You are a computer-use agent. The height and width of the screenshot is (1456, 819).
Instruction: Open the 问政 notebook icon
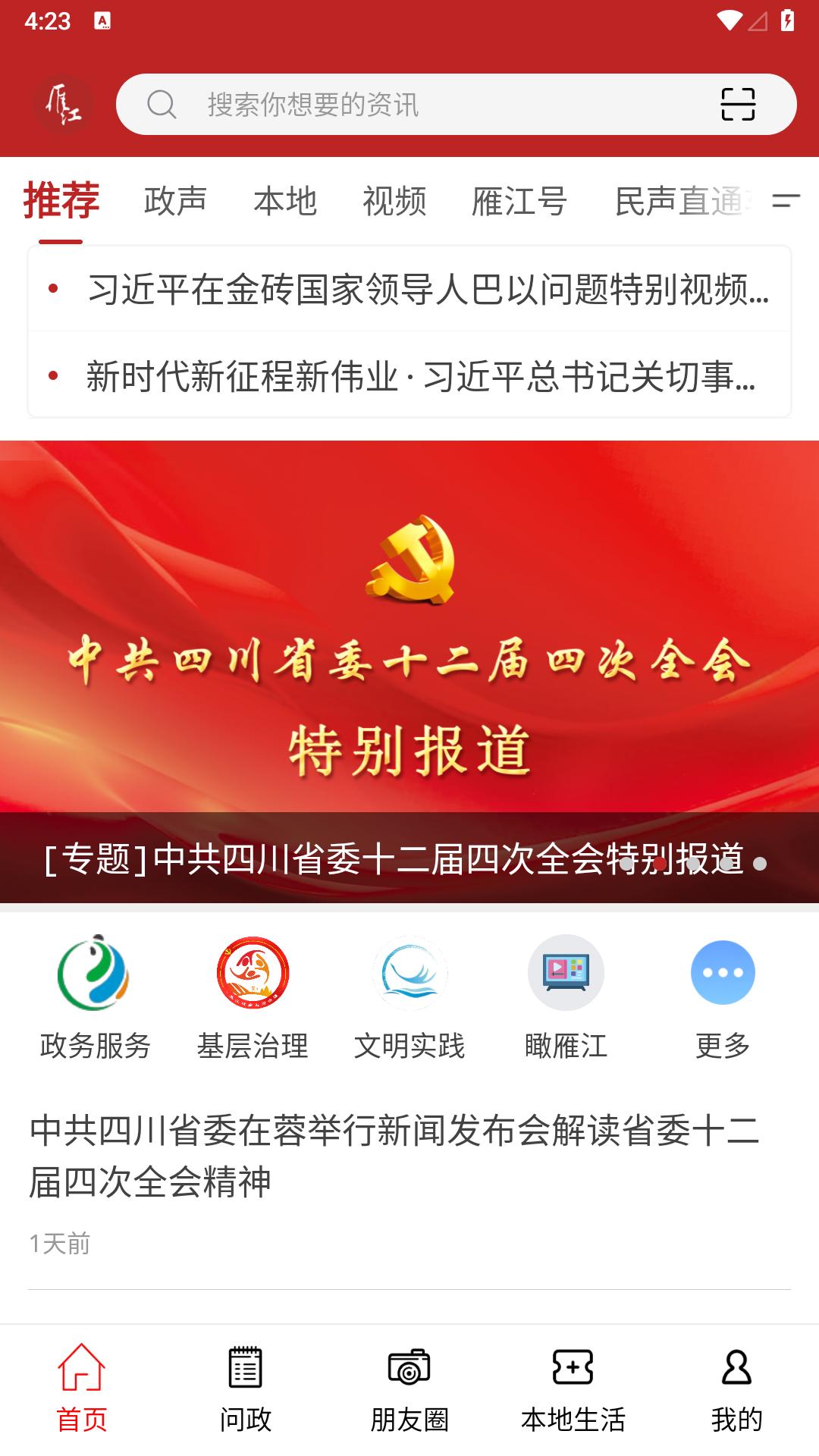pyautogui.click(x=243, y=1382)
